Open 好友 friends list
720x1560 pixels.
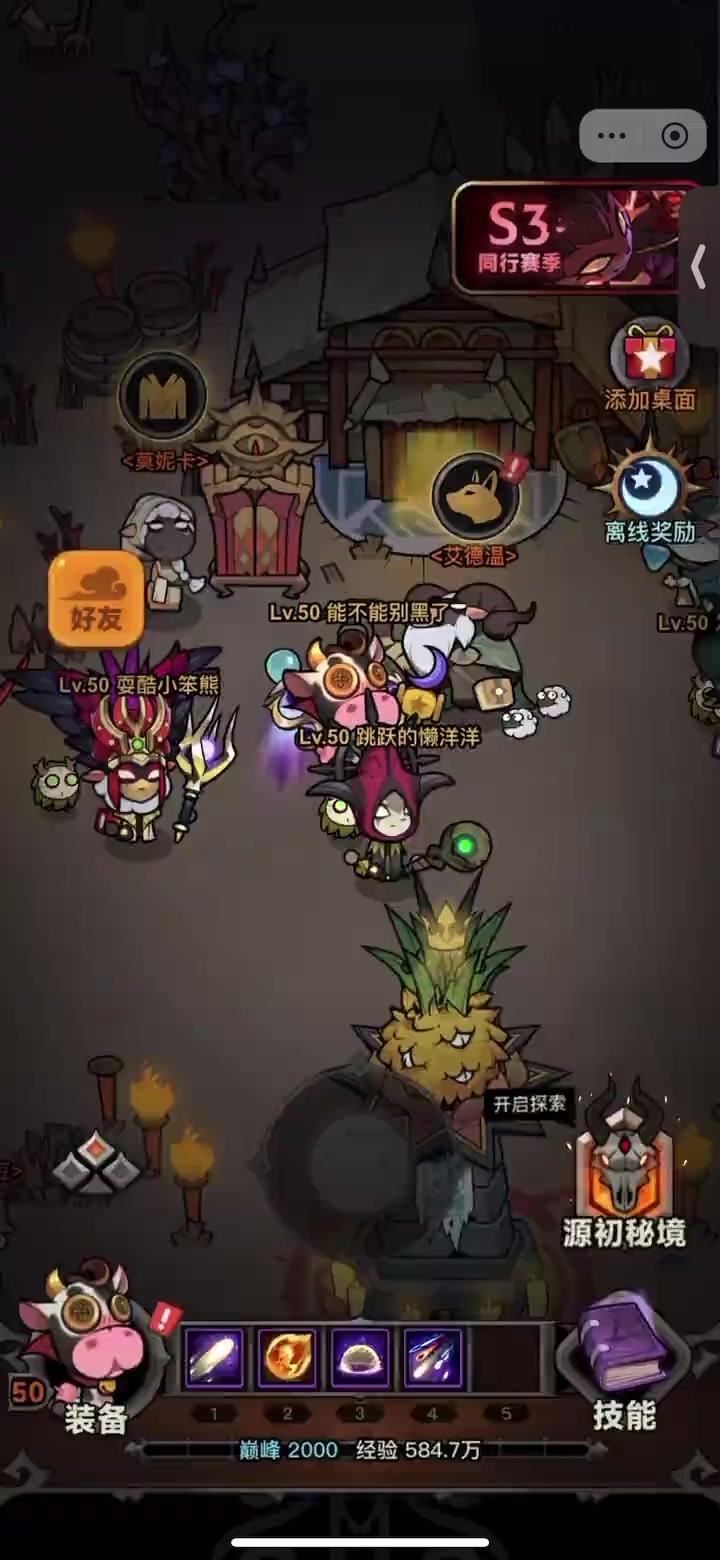[x=96, y=599]
